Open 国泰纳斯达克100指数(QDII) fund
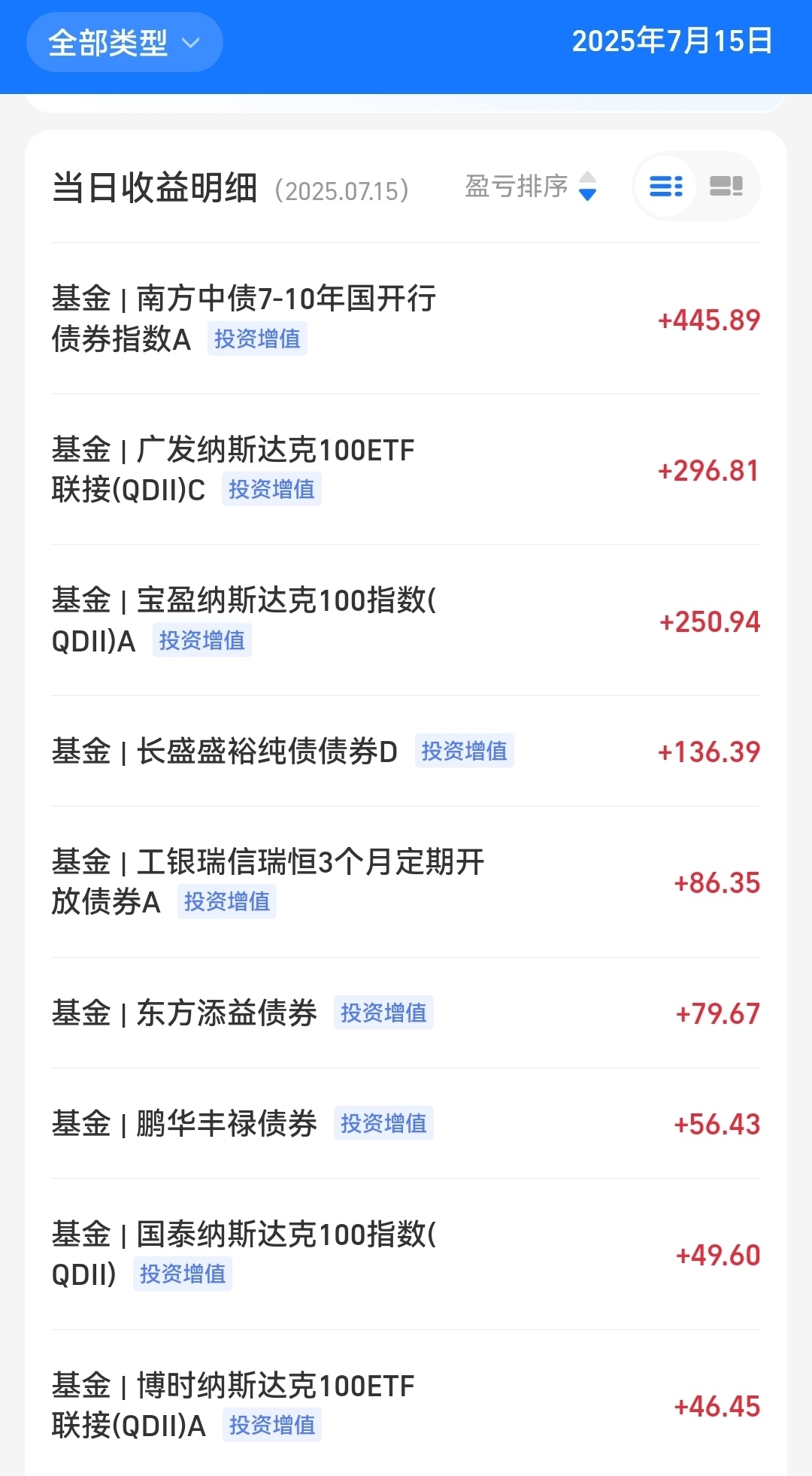The height and width of the screenshot is (1476, 812). coord(406,1254)
